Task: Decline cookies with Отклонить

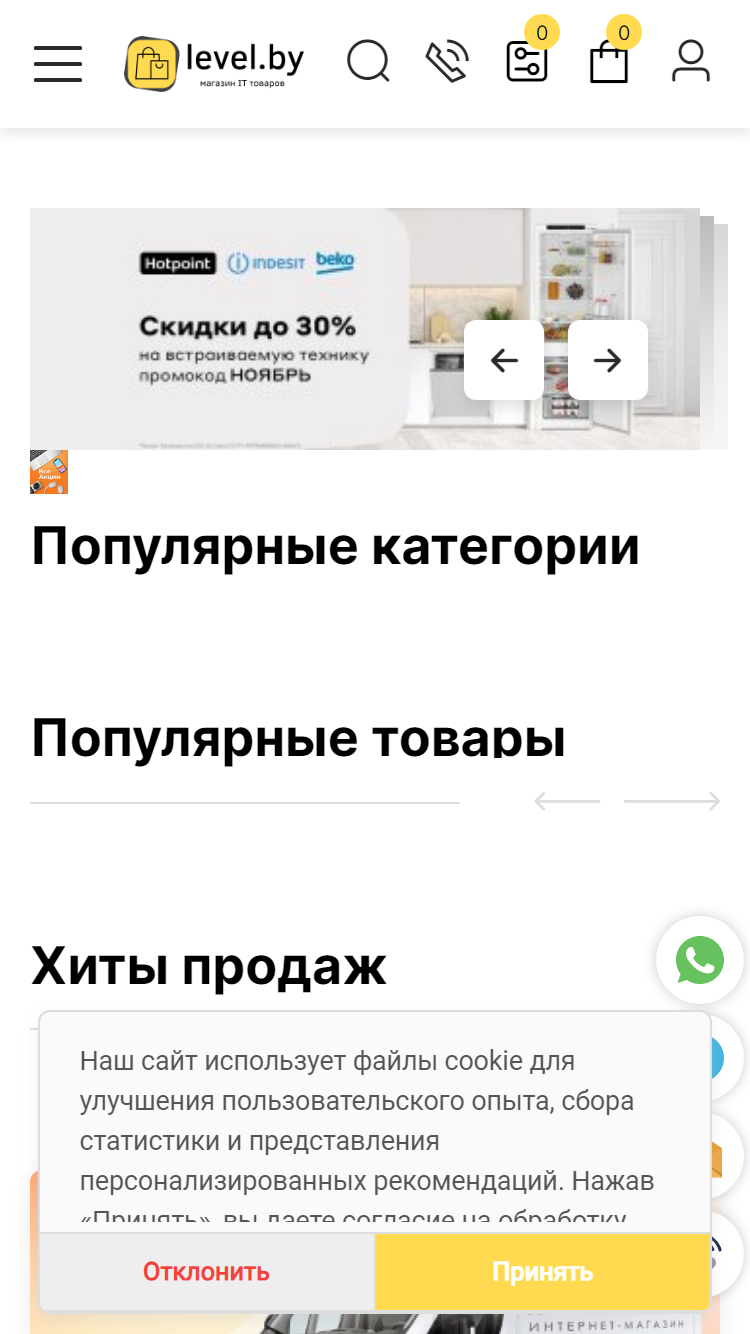Action: 206,1272
